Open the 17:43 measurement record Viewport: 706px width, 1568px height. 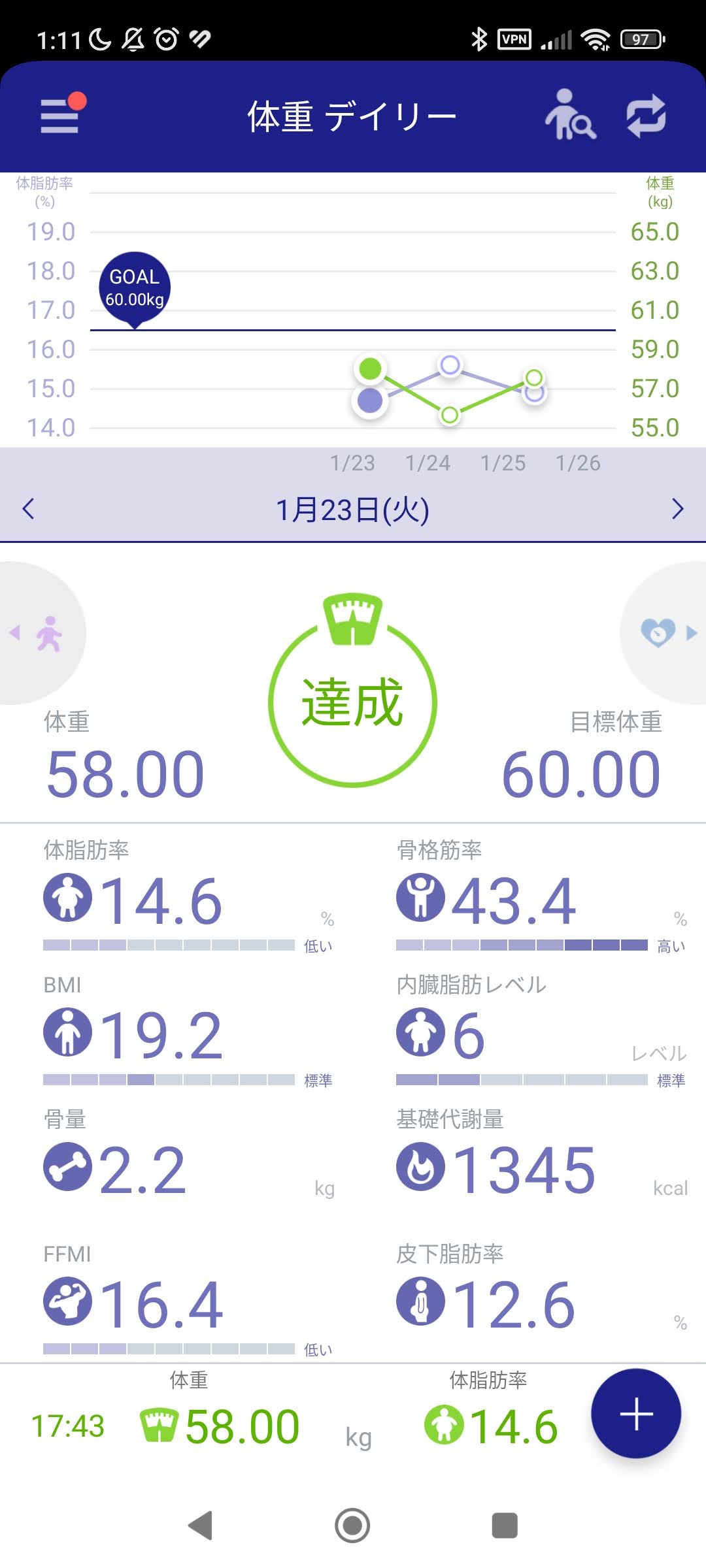[294, 1426]
